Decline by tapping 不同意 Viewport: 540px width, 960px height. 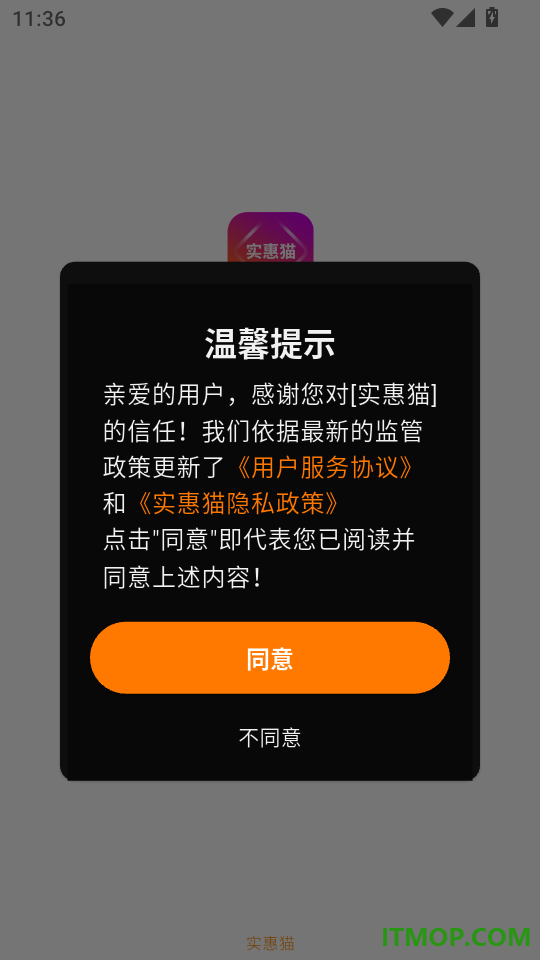(x=270, y=738)
